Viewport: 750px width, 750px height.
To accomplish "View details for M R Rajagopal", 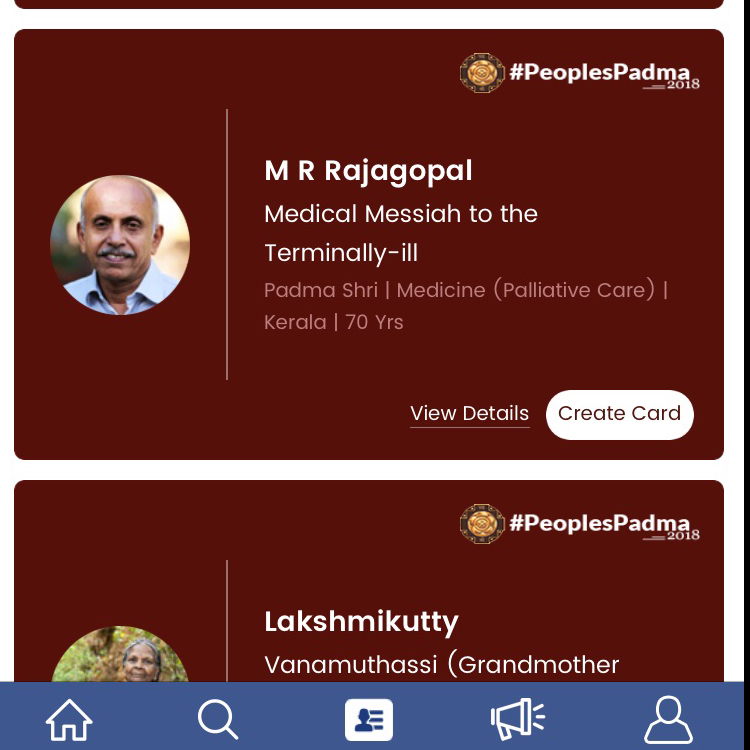I will pos(469,414).
